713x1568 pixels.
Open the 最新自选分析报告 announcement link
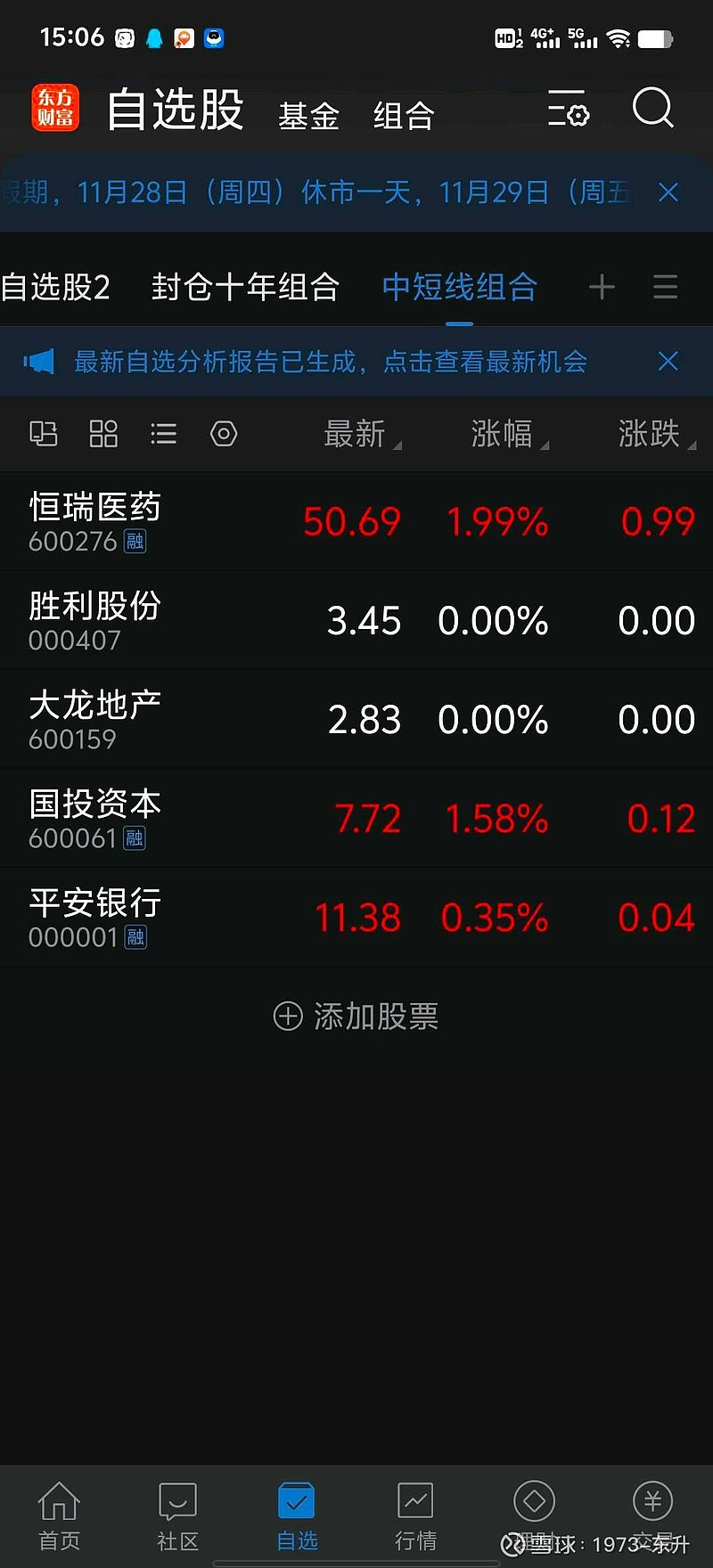click(330, 362)
